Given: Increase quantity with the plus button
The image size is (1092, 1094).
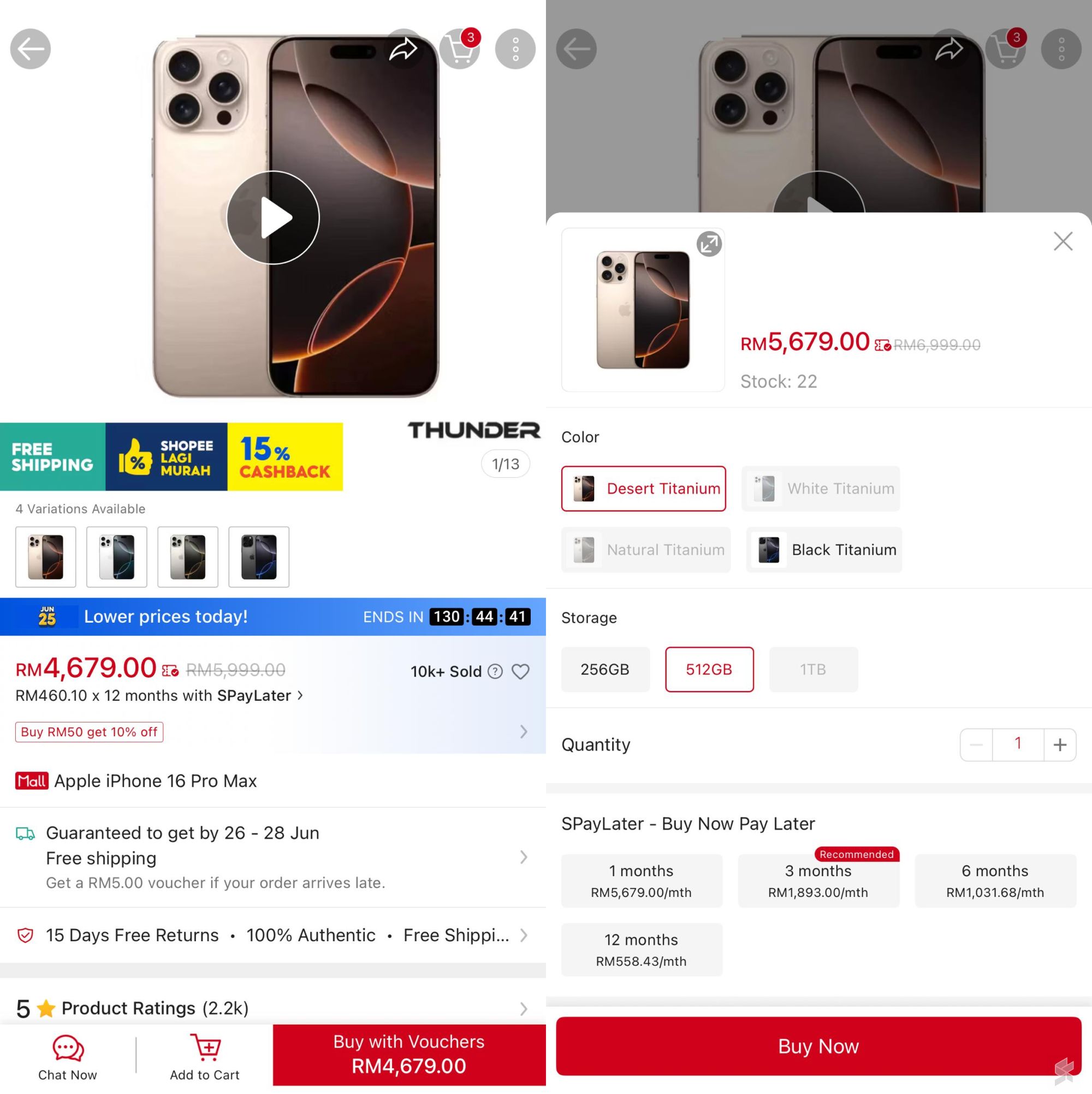Looking at the screenshot, I should click(1060, 744).
